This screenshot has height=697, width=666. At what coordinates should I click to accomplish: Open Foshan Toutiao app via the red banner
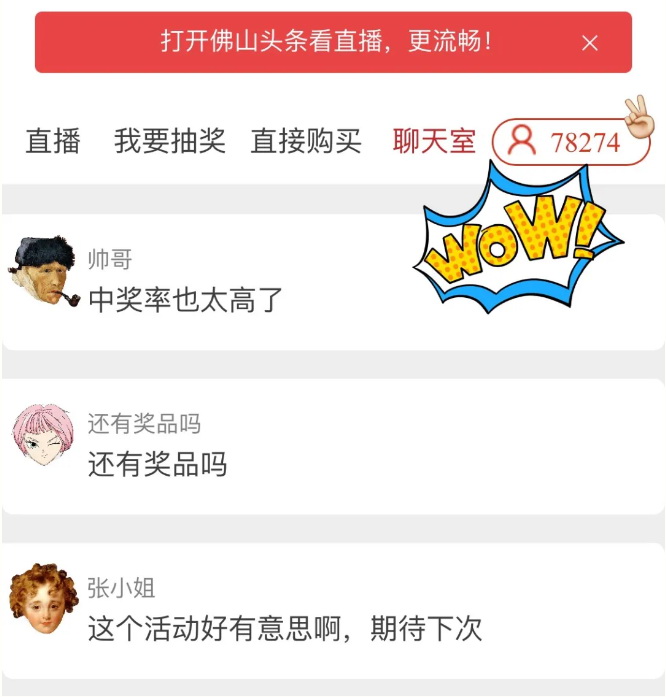[x=326, y=42]
